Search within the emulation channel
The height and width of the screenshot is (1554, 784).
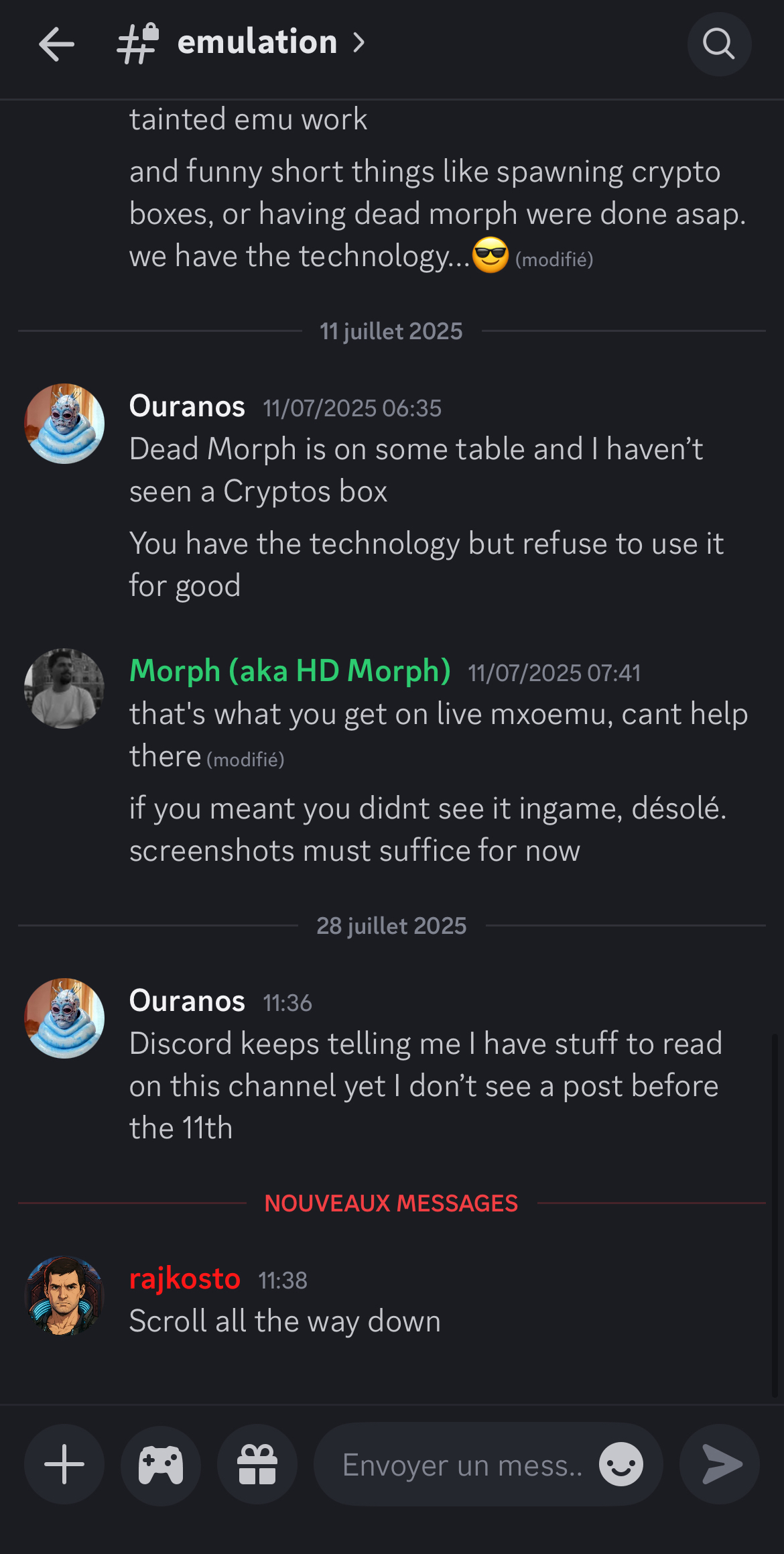coord(719,44)
